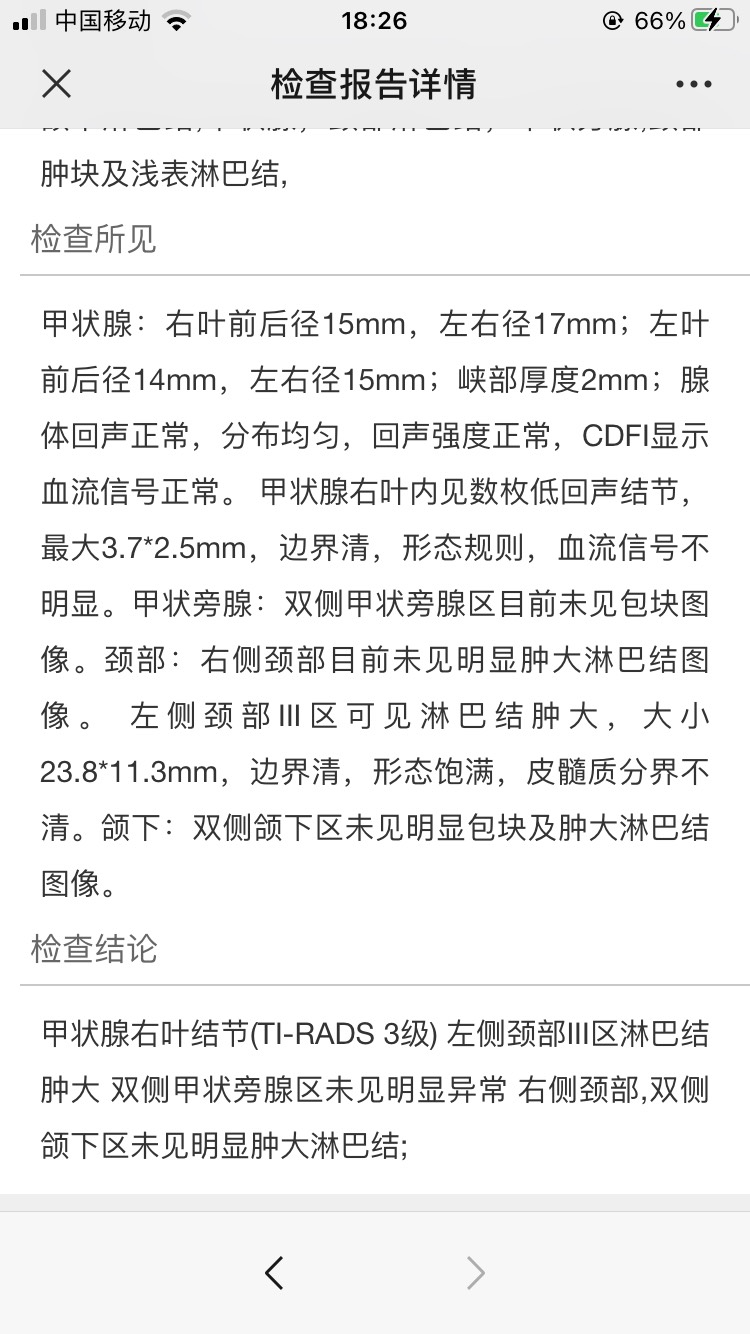This screenshot has height=1334, width=750.
Task: Go back using the bottom left arrow
Action: tap(274, 1272)
